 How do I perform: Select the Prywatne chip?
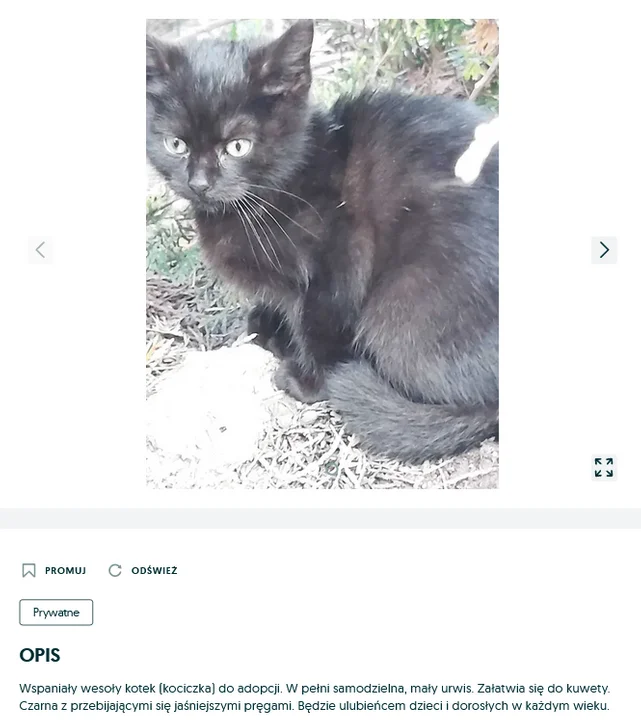[x=56, y=612]
